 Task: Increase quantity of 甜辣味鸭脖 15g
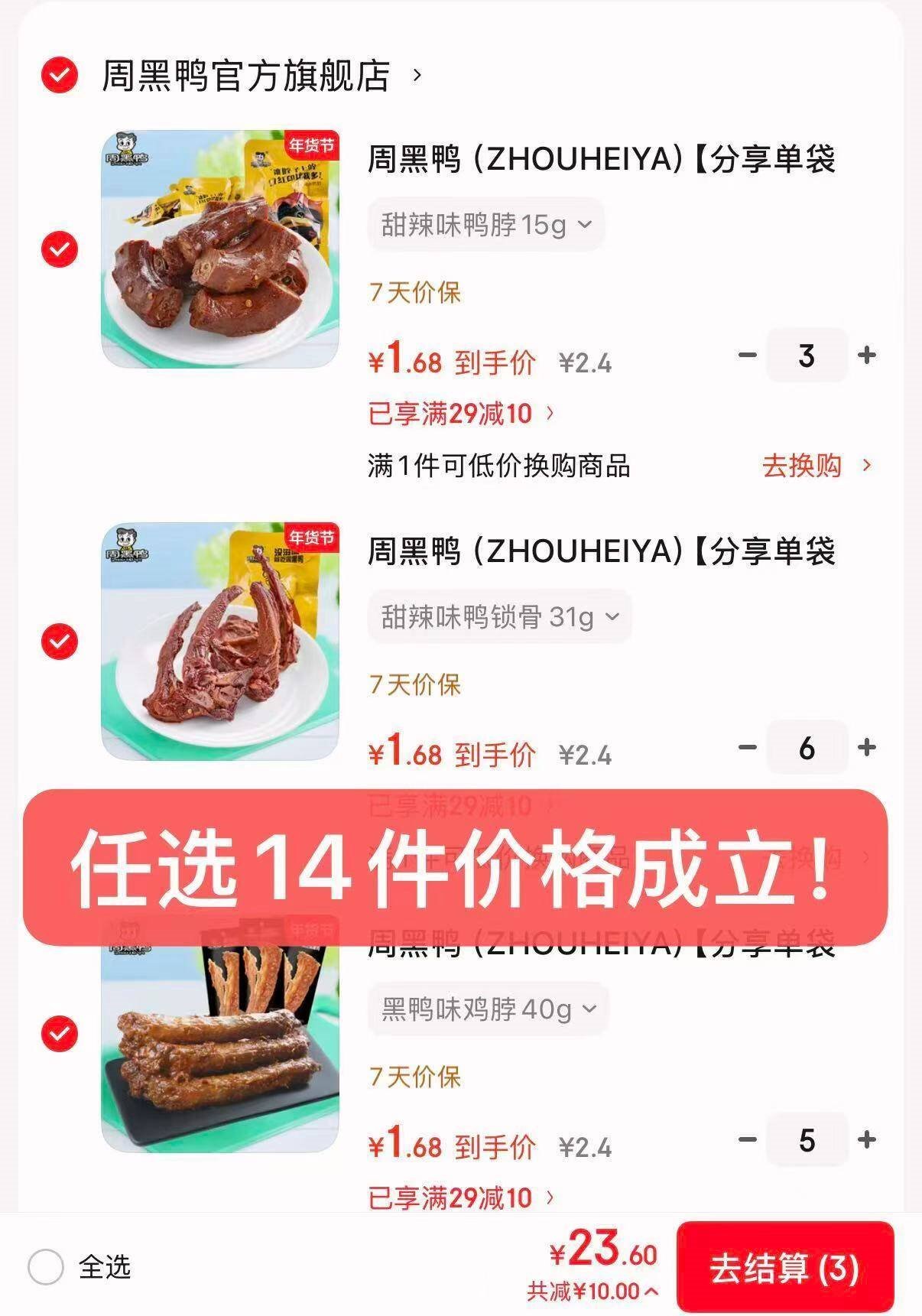pos(867,356)
